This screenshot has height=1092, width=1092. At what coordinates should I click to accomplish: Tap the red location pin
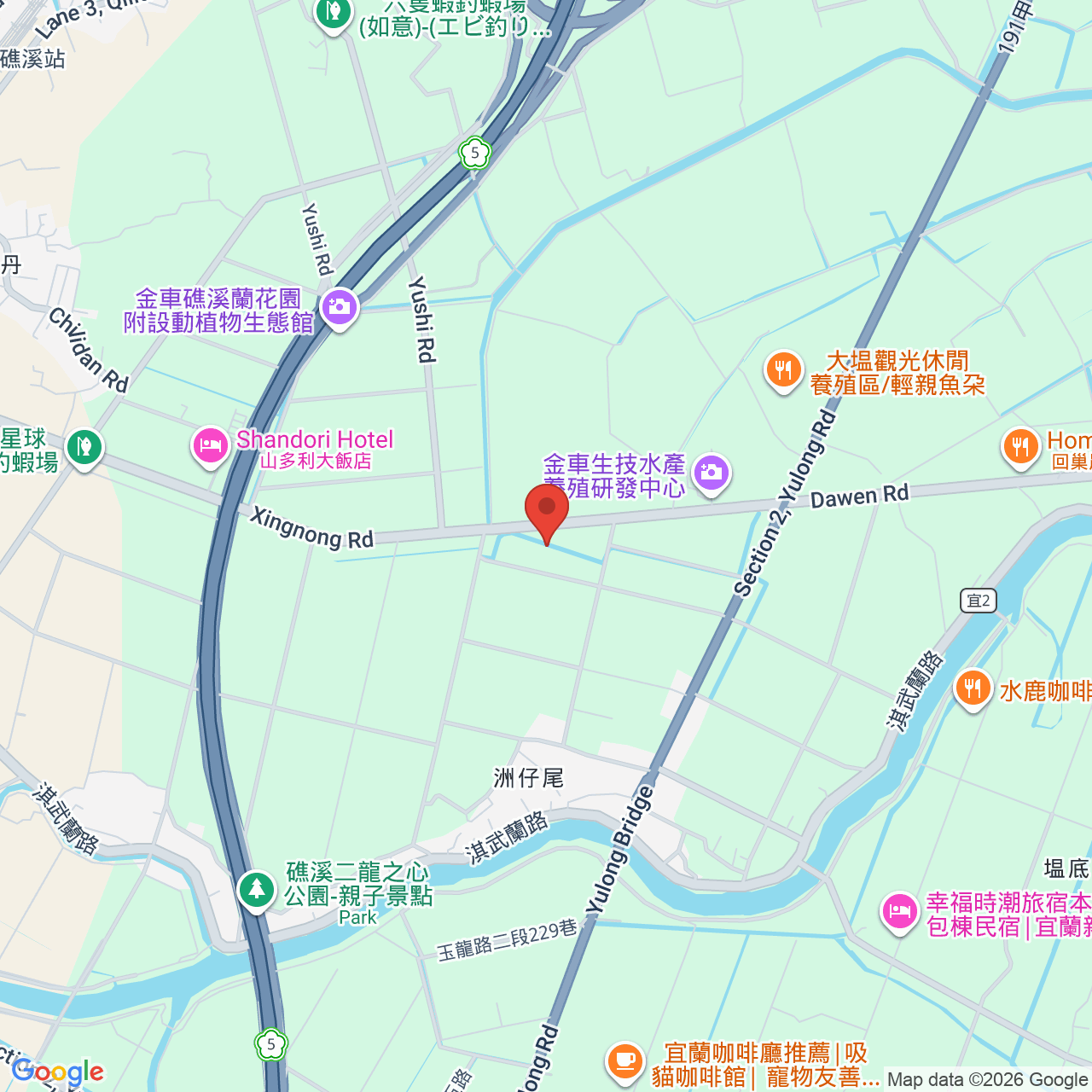547,514
